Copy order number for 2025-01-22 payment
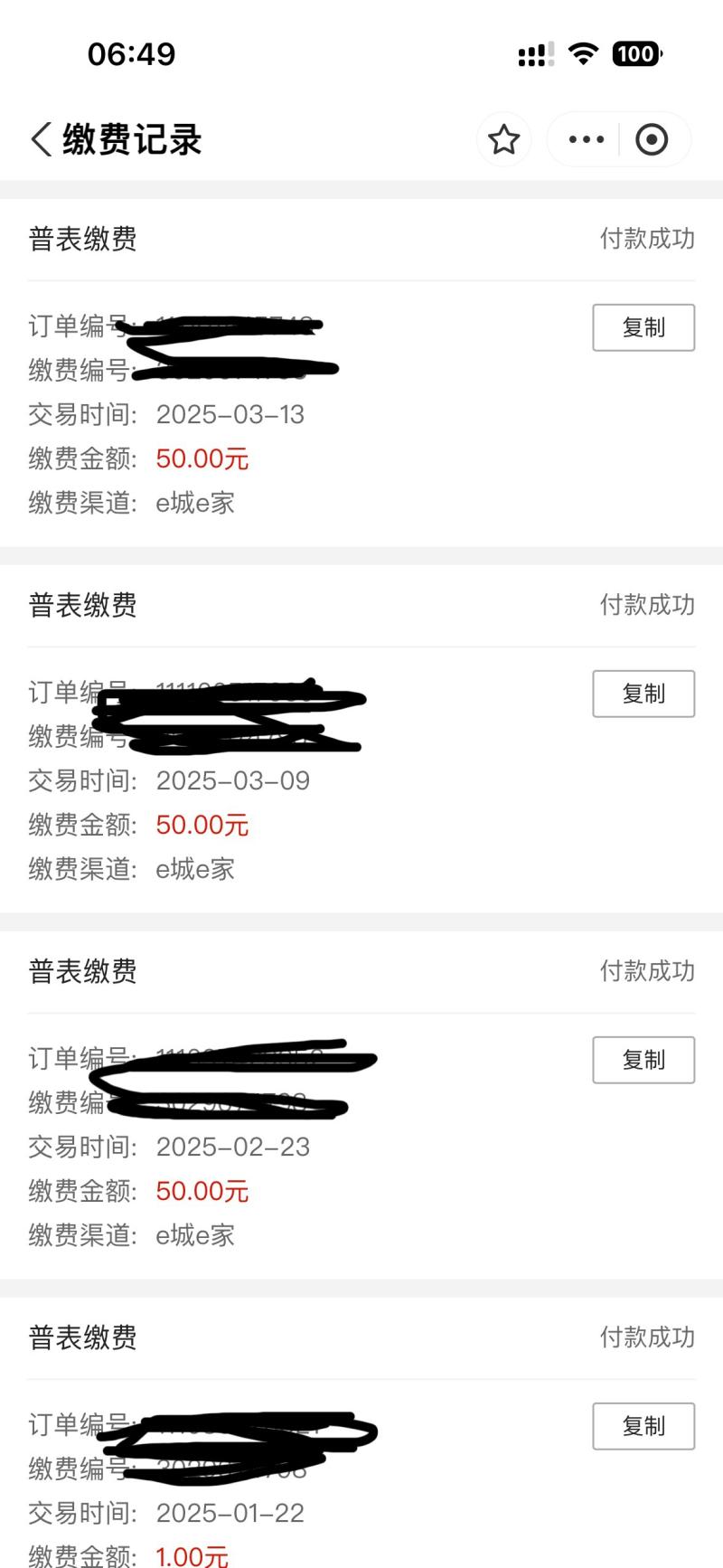723x1568 pixels. 643,1426
